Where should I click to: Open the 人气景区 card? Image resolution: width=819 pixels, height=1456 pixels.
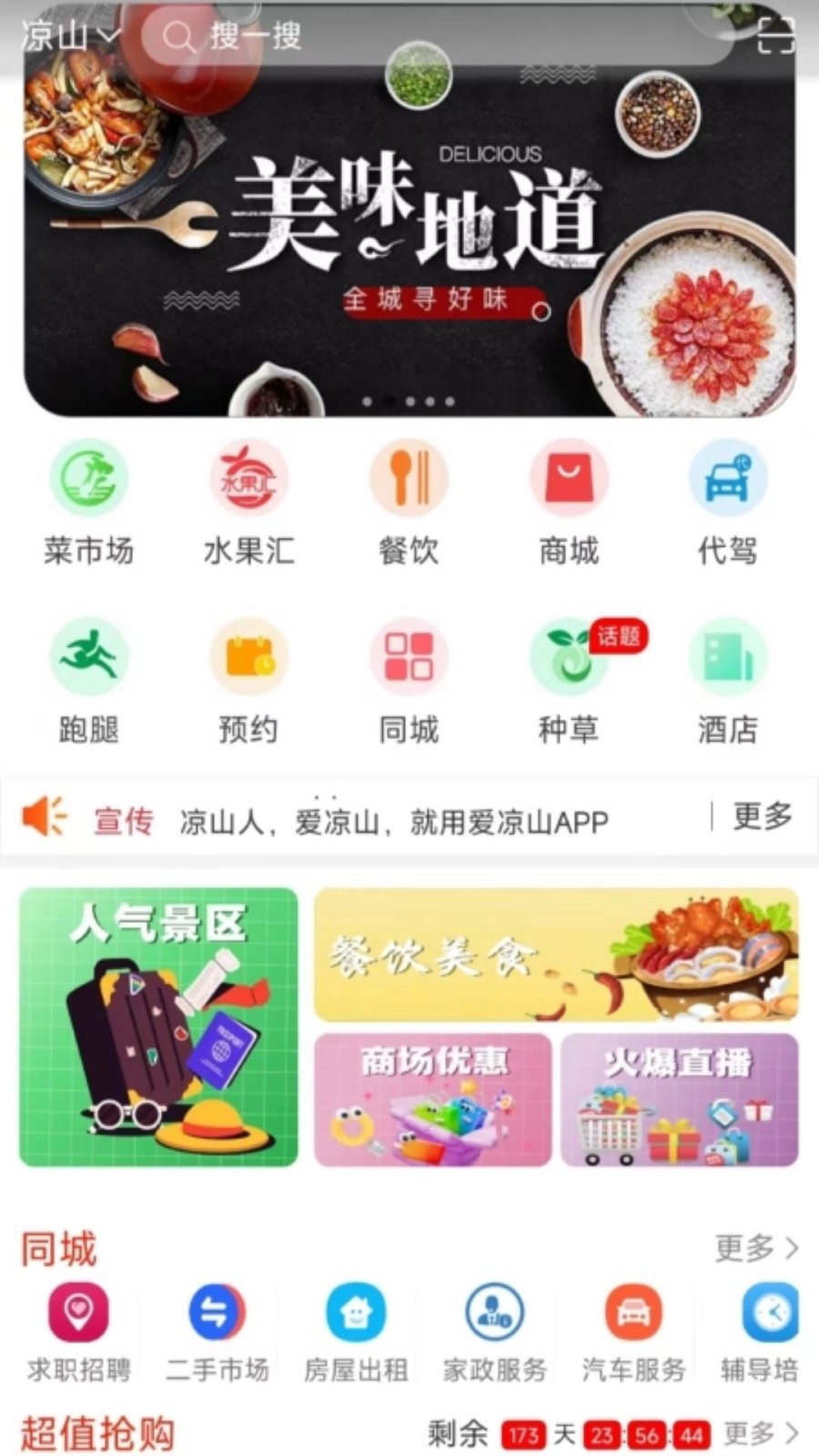(158, 1026)
